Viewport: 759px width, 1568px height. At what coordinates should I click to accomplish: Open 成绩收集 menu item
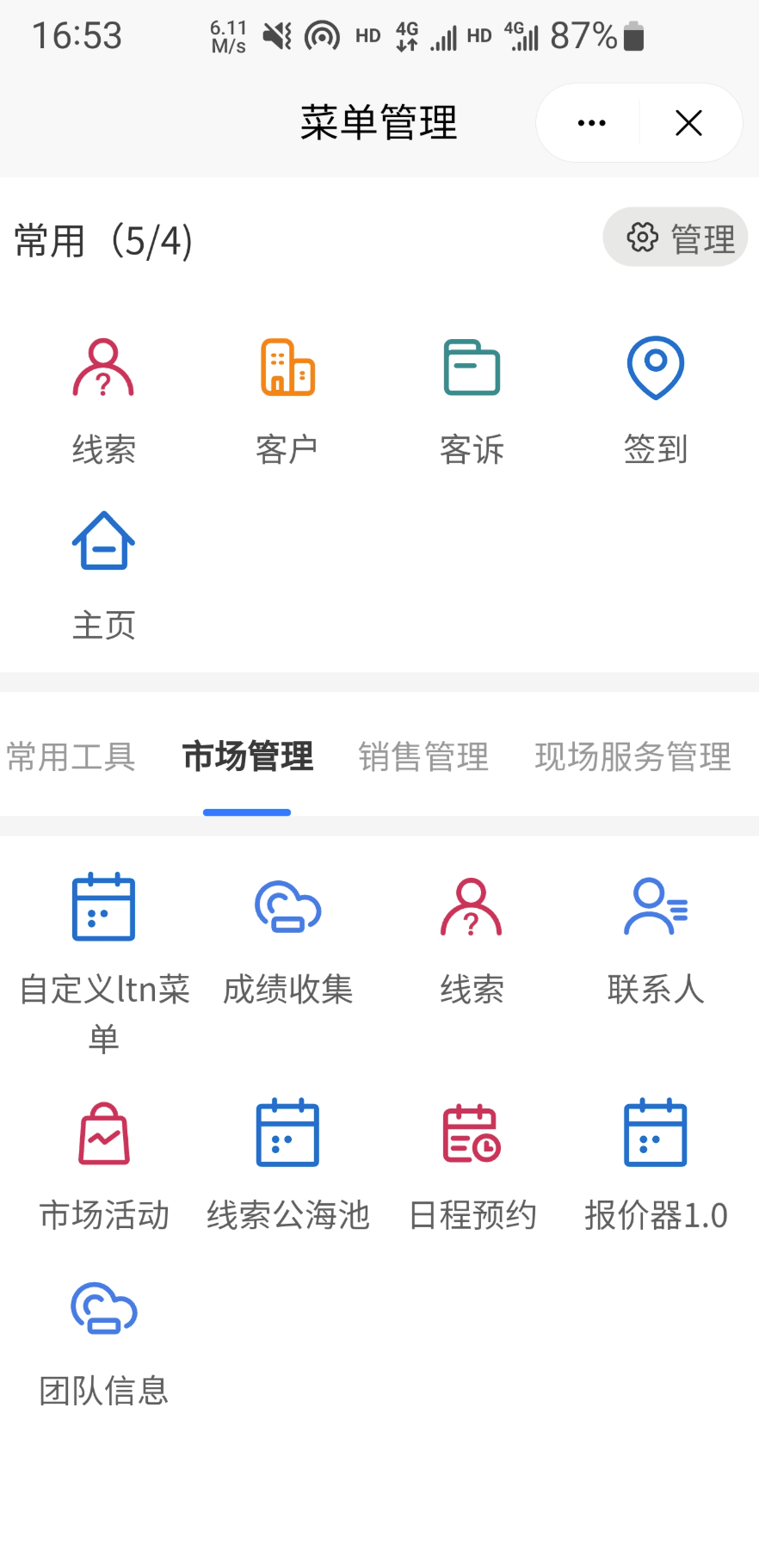(287, 941)
